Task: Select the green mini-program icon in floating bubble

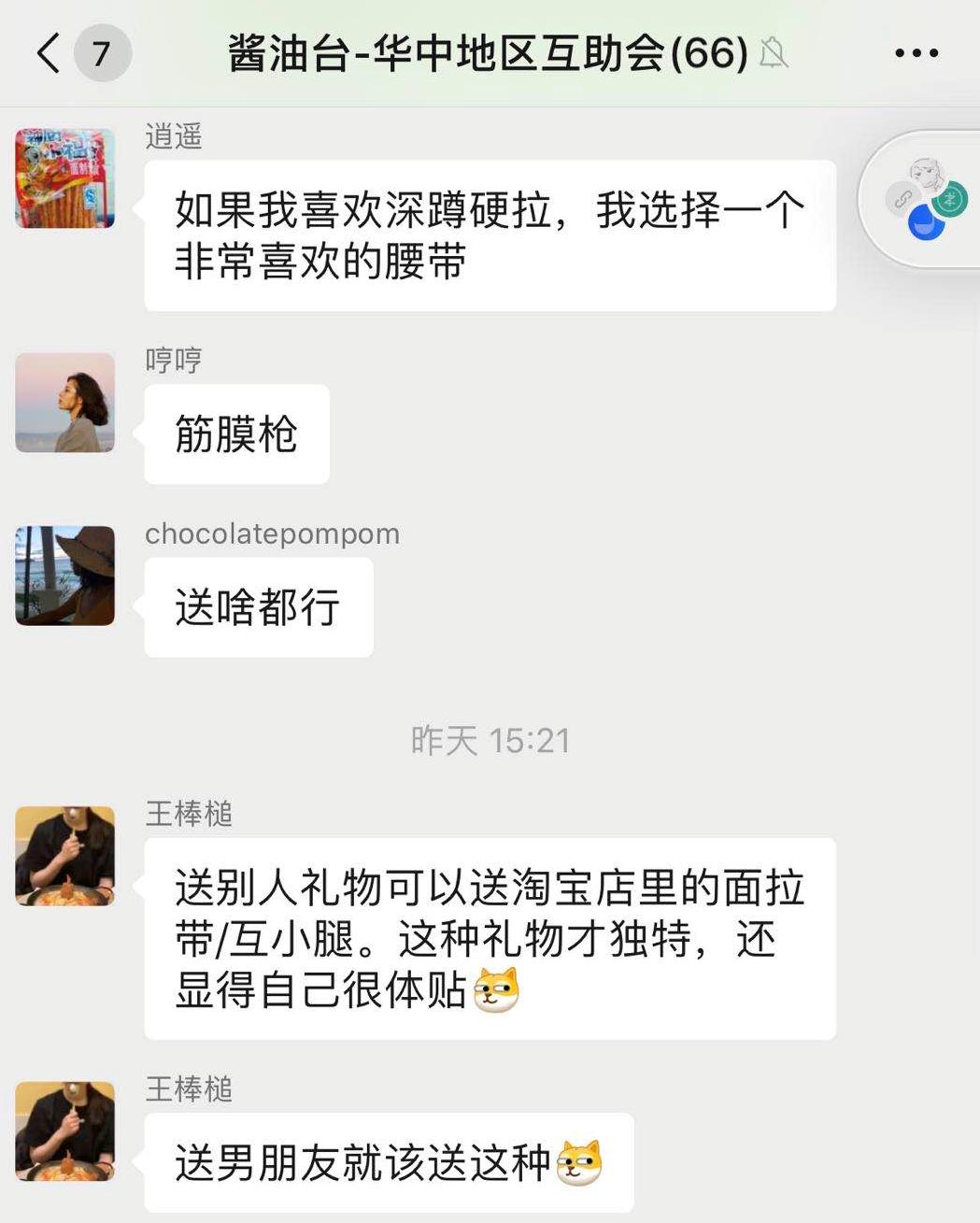Action: pos(951,200)
